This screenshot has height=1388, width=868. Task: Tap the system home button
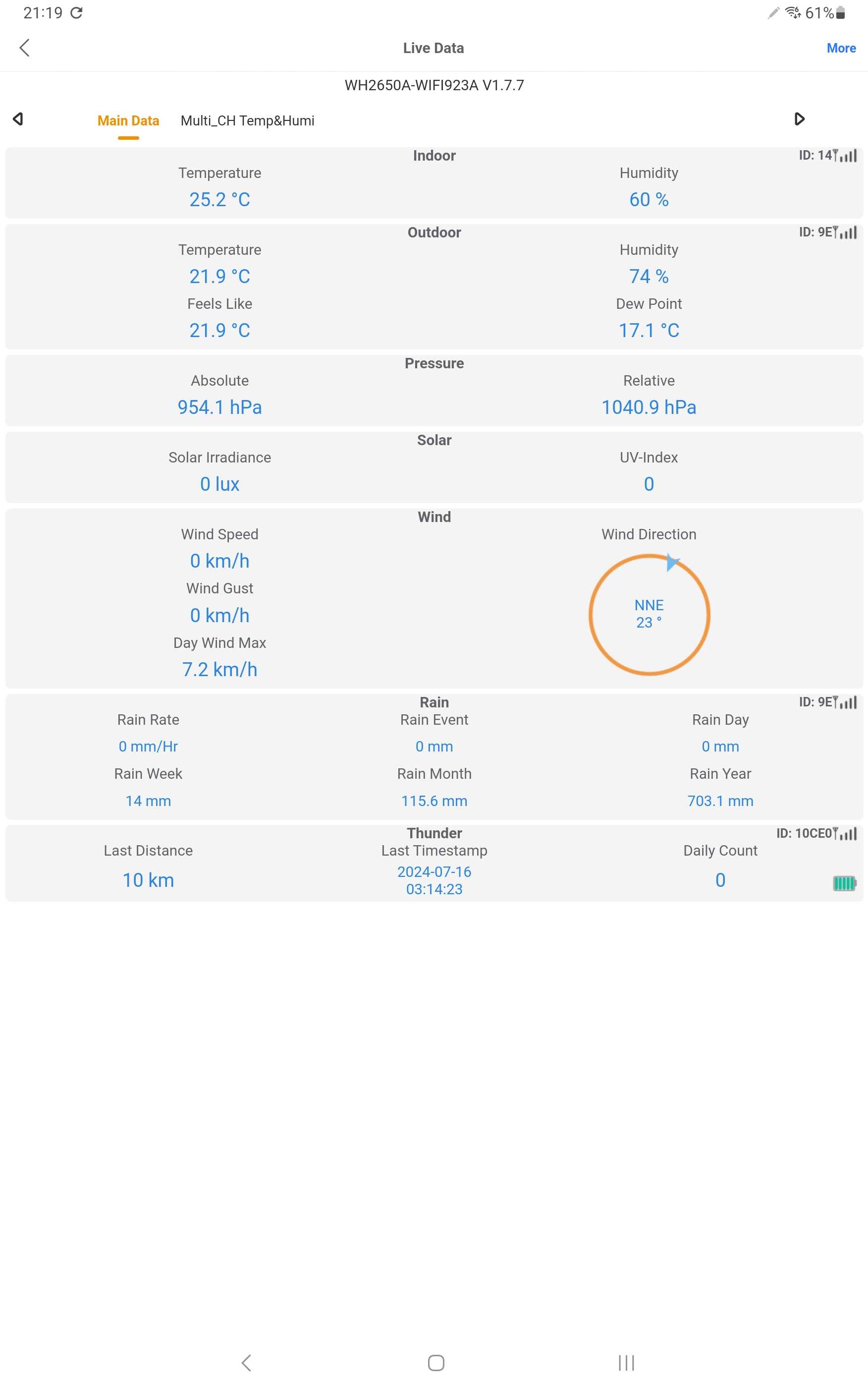(435, 1362)
